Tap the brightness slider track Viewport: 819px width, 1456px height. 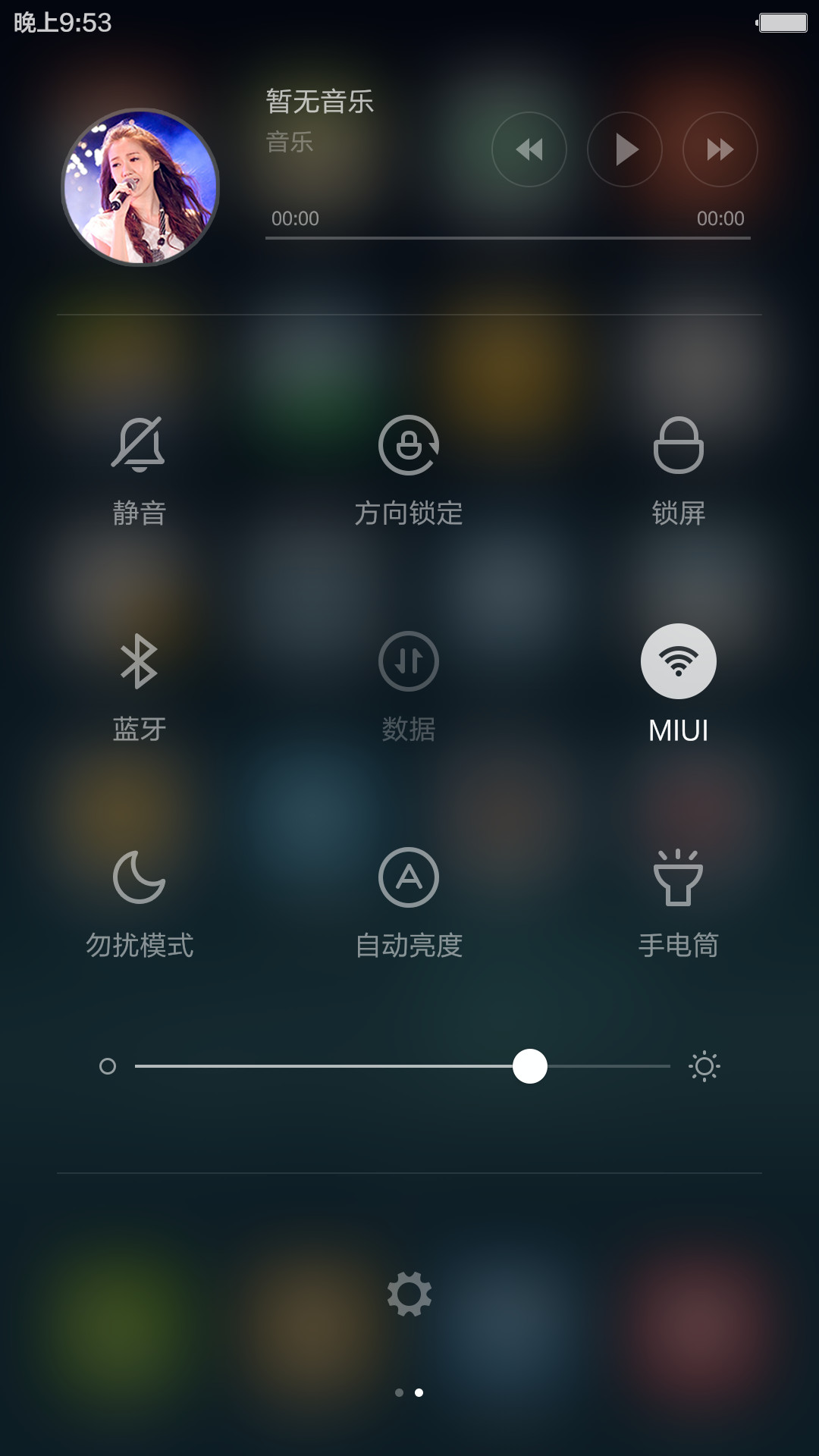tap(403, 1066)
